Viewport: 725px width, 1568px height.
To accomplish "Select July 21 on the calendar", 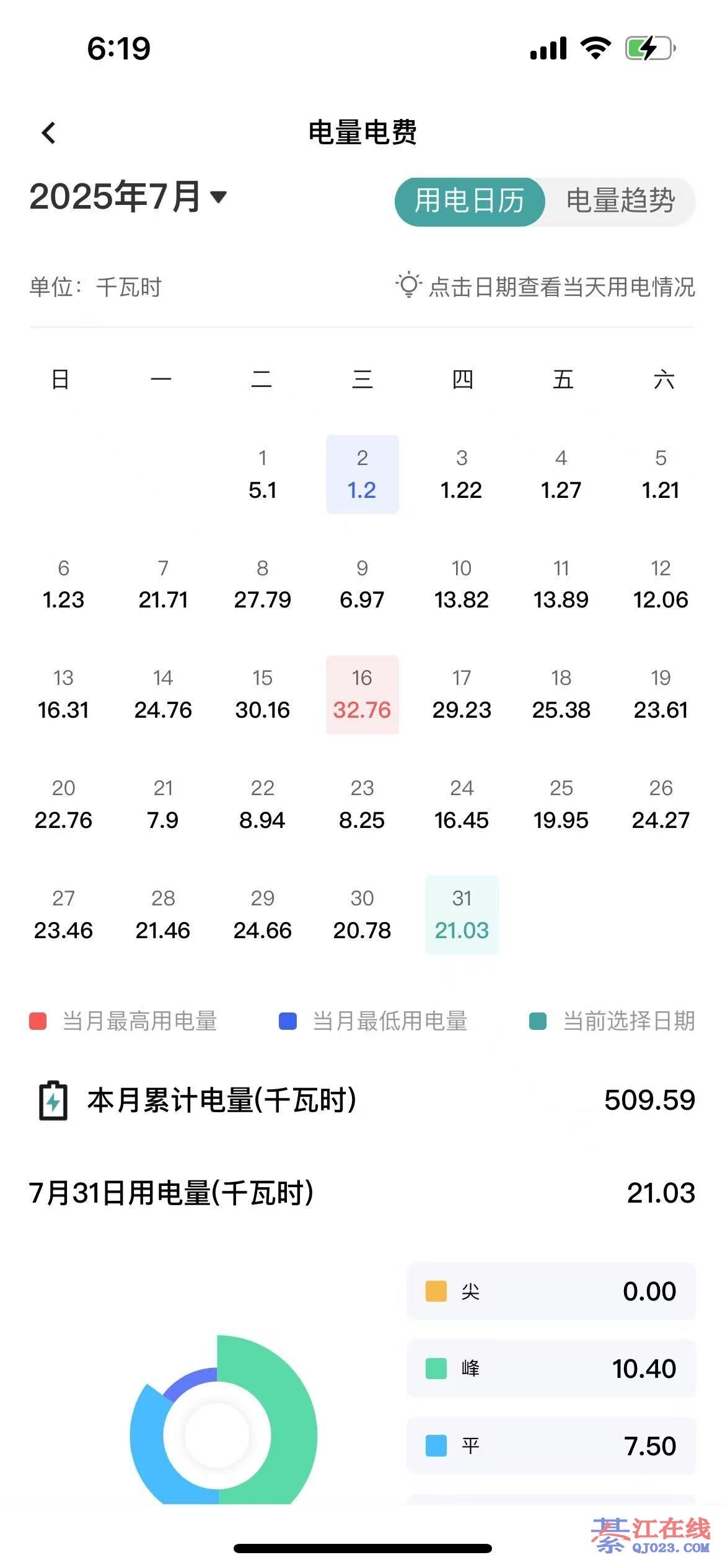I will (162, 805).
